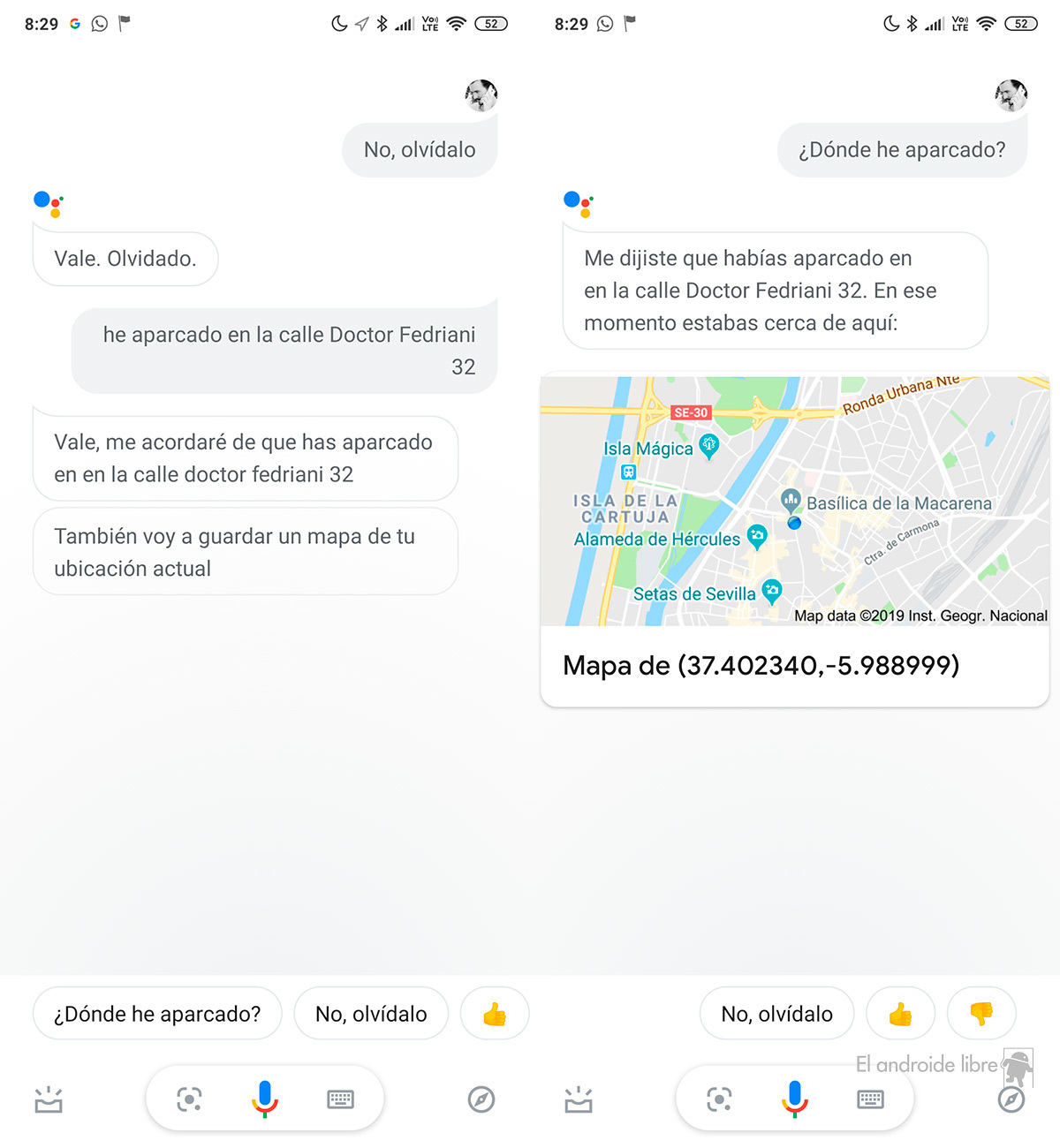1060x1148 pixels.
Task: Open the map card for Mapa de (37.402340,-5.988999)
Action: (x=794, y=539)
